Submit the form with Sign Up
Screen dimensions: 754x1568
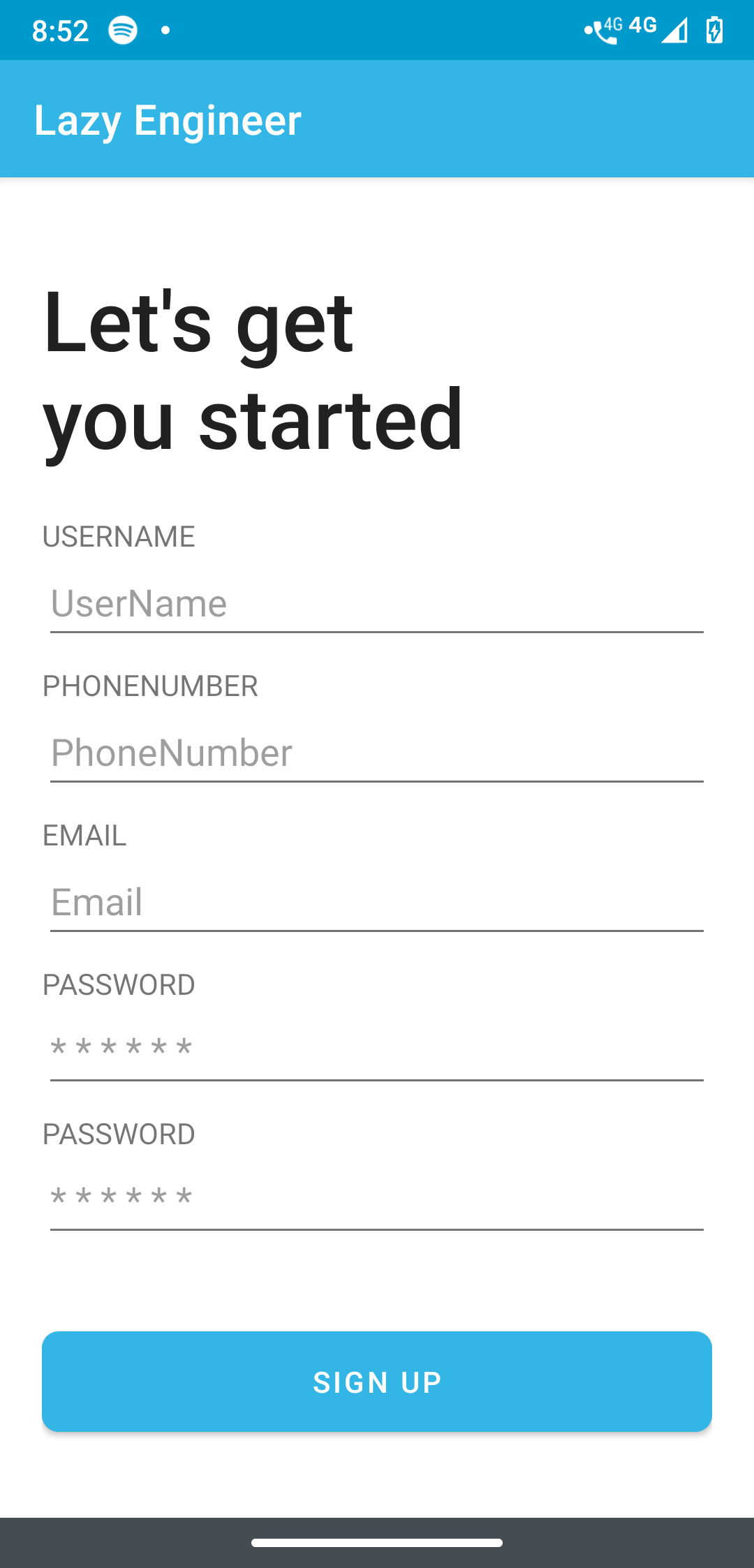click(x=377, y=1382)
